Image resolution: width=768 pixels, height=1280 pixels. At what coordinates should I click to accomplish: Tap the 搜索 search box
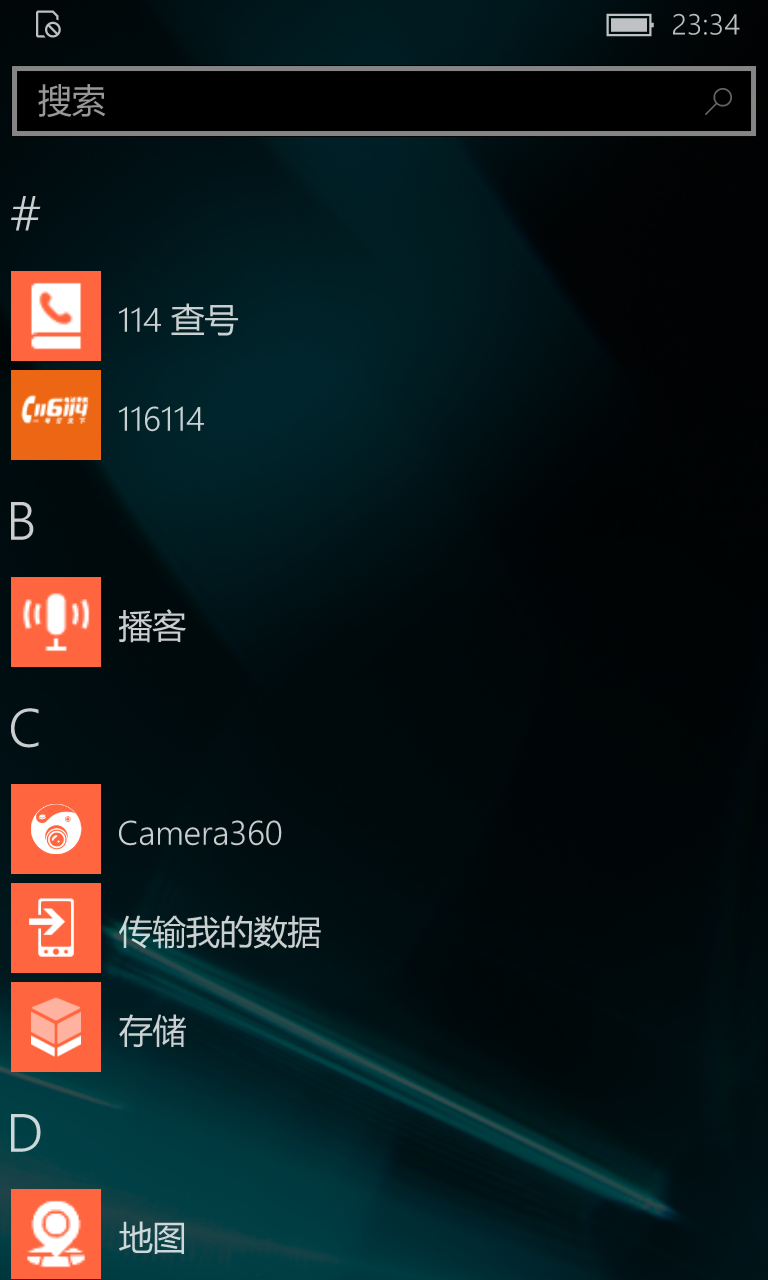click(384, 101)
